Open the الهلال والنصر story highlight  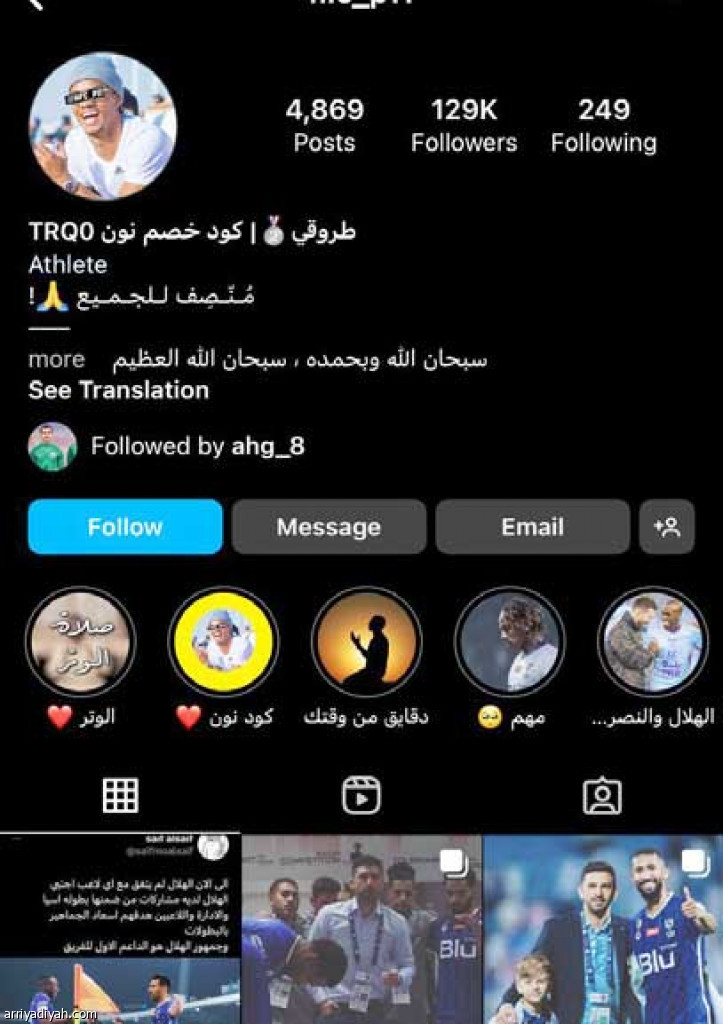(x=653, y=642)
